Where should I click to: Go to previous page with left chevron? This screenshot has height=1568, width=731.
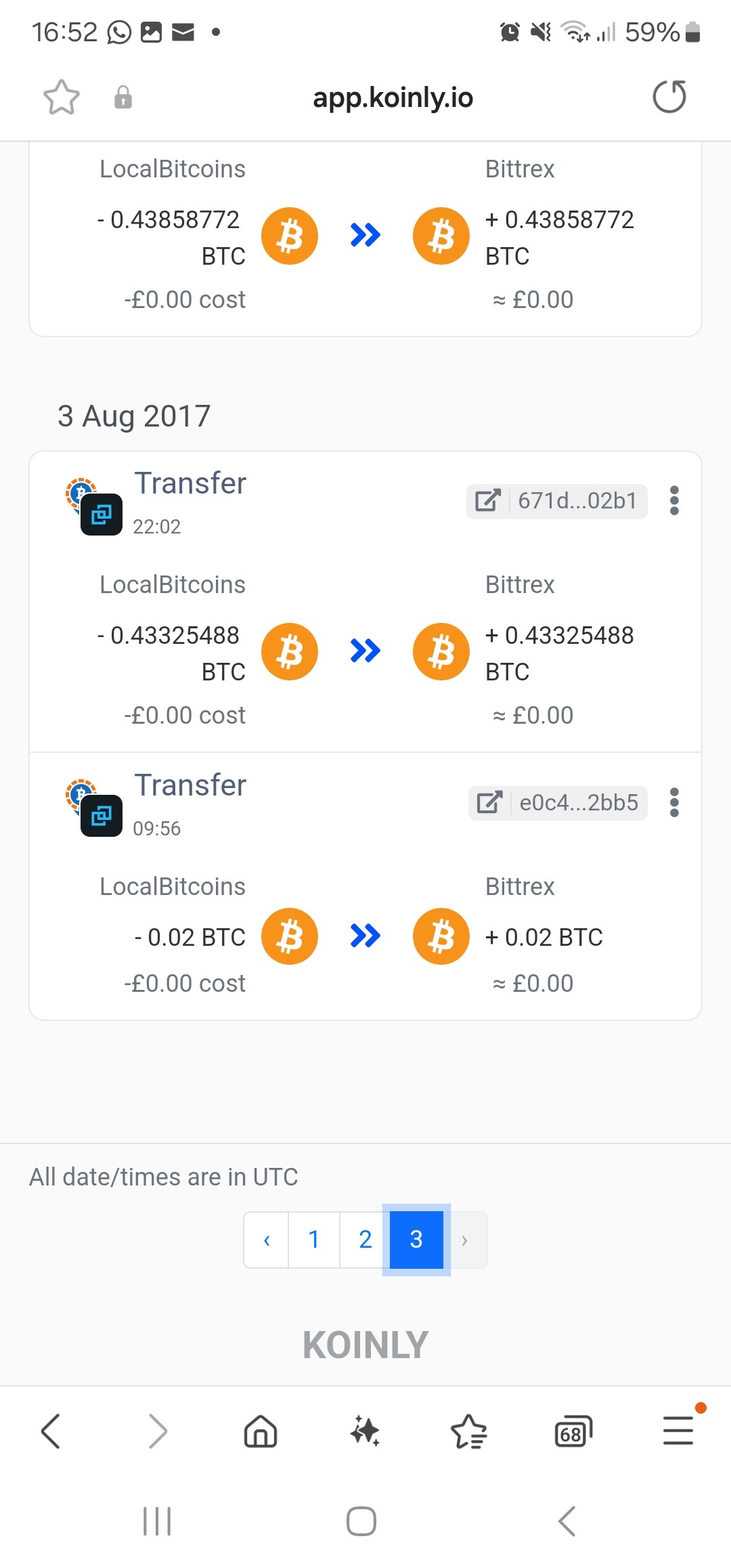(267, 1240)
